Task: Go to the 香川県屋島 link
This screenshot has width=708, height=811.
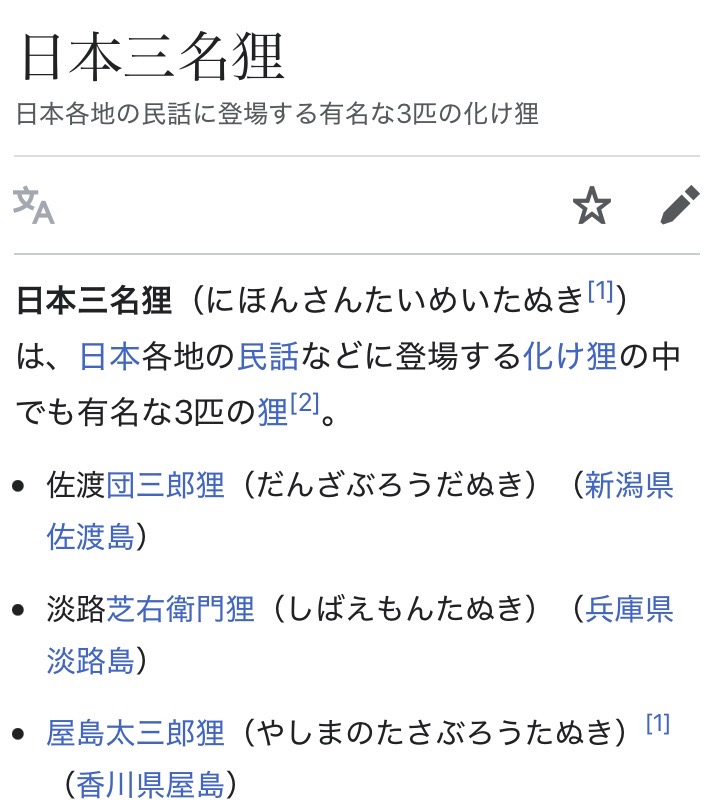Action: pyautogui.click(x=150, y=785)
